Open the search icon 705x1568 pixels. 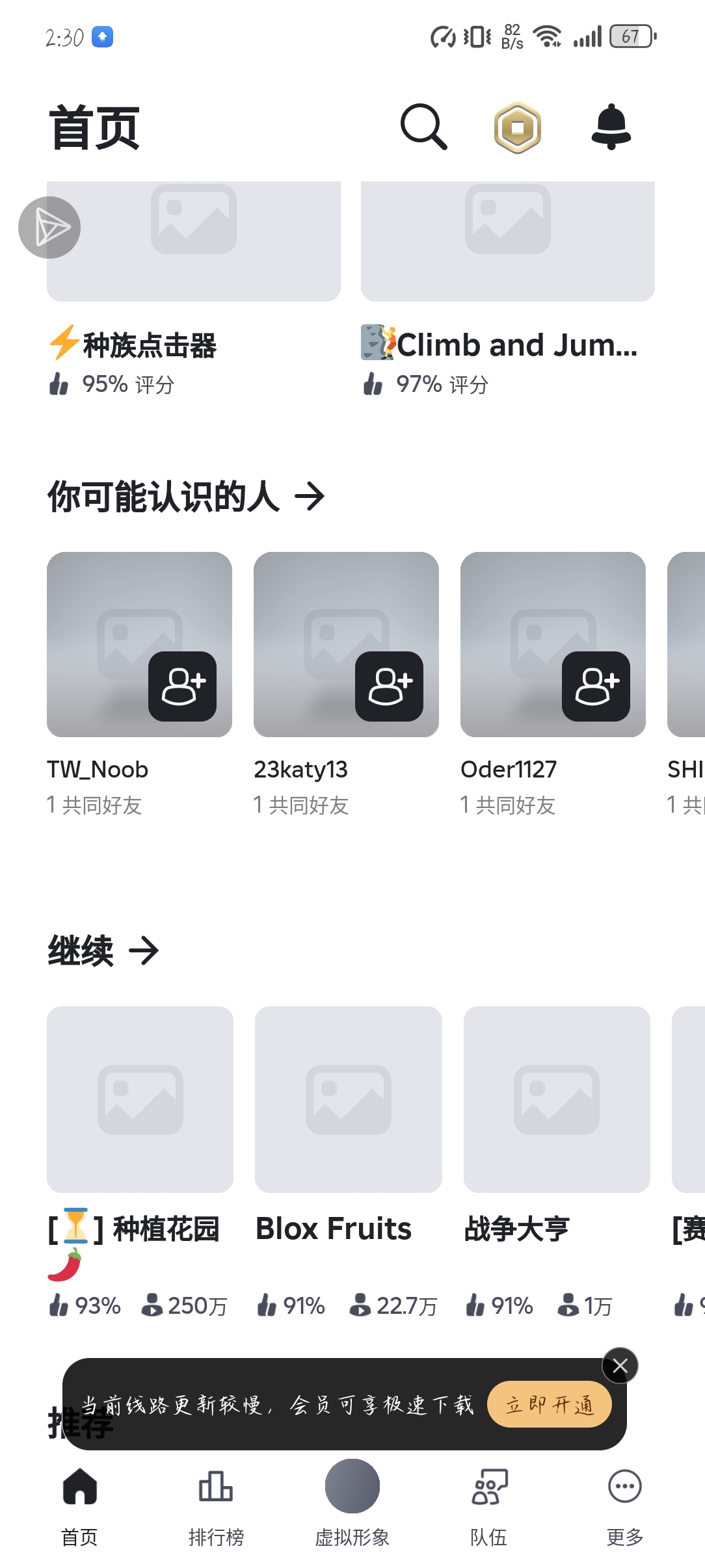(423, 127)
